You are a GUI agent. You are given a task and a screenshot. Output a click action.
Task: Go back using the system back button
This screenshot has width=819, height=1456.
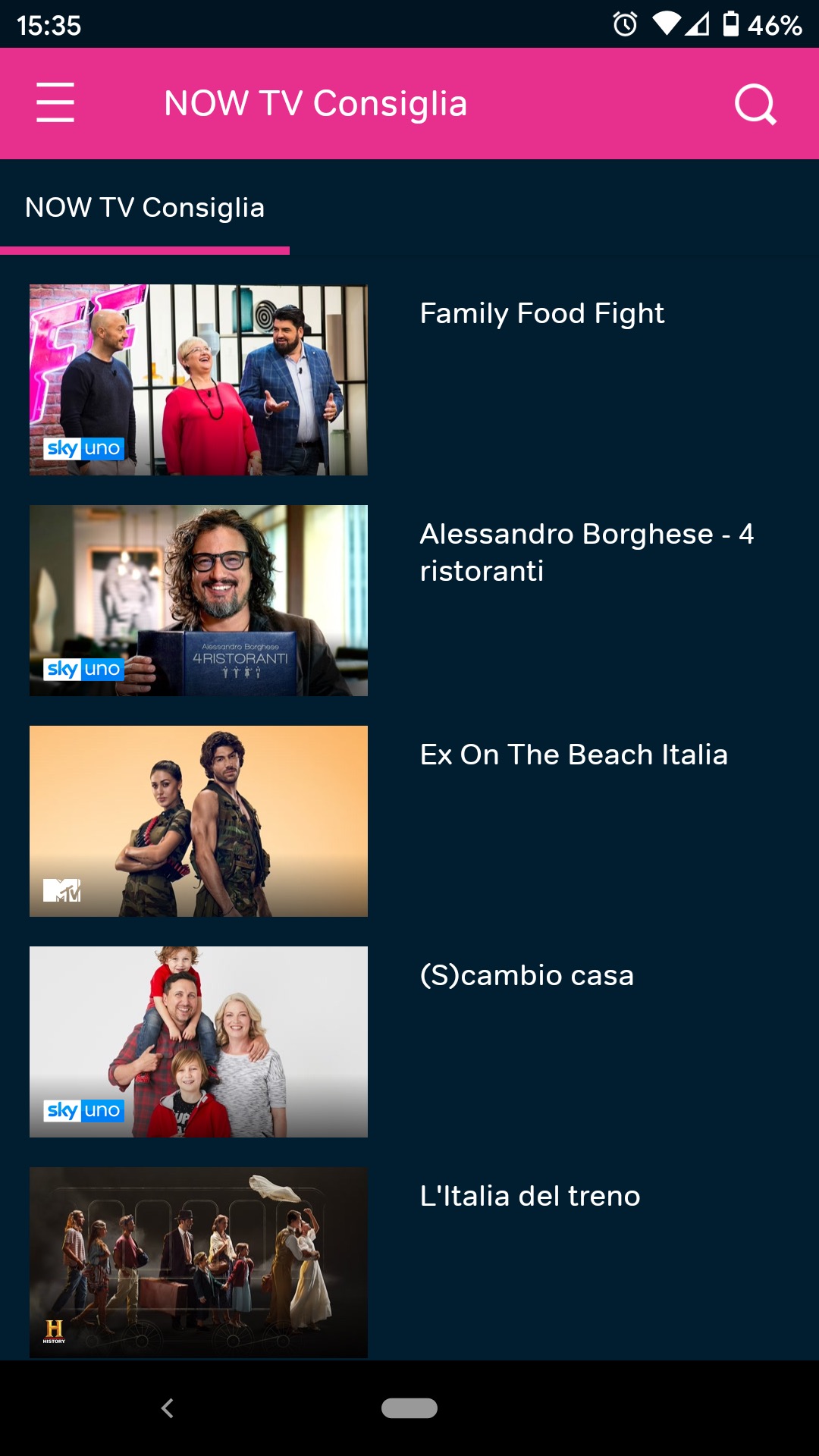pyautogui.click(x=168, y=1408)
